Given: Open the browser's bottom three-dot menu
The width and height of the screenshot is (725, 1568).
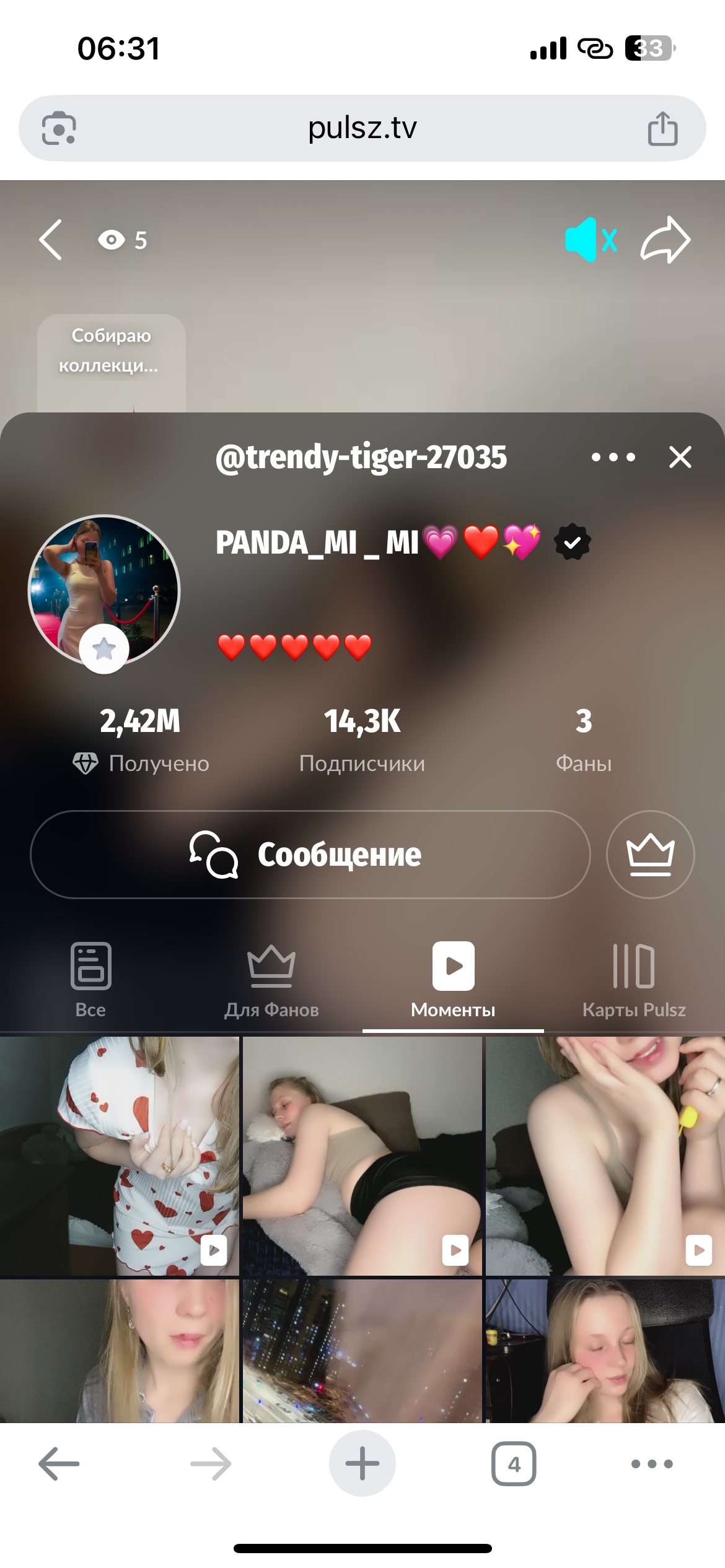Looking at the screenshot, I should point(651,1463).
